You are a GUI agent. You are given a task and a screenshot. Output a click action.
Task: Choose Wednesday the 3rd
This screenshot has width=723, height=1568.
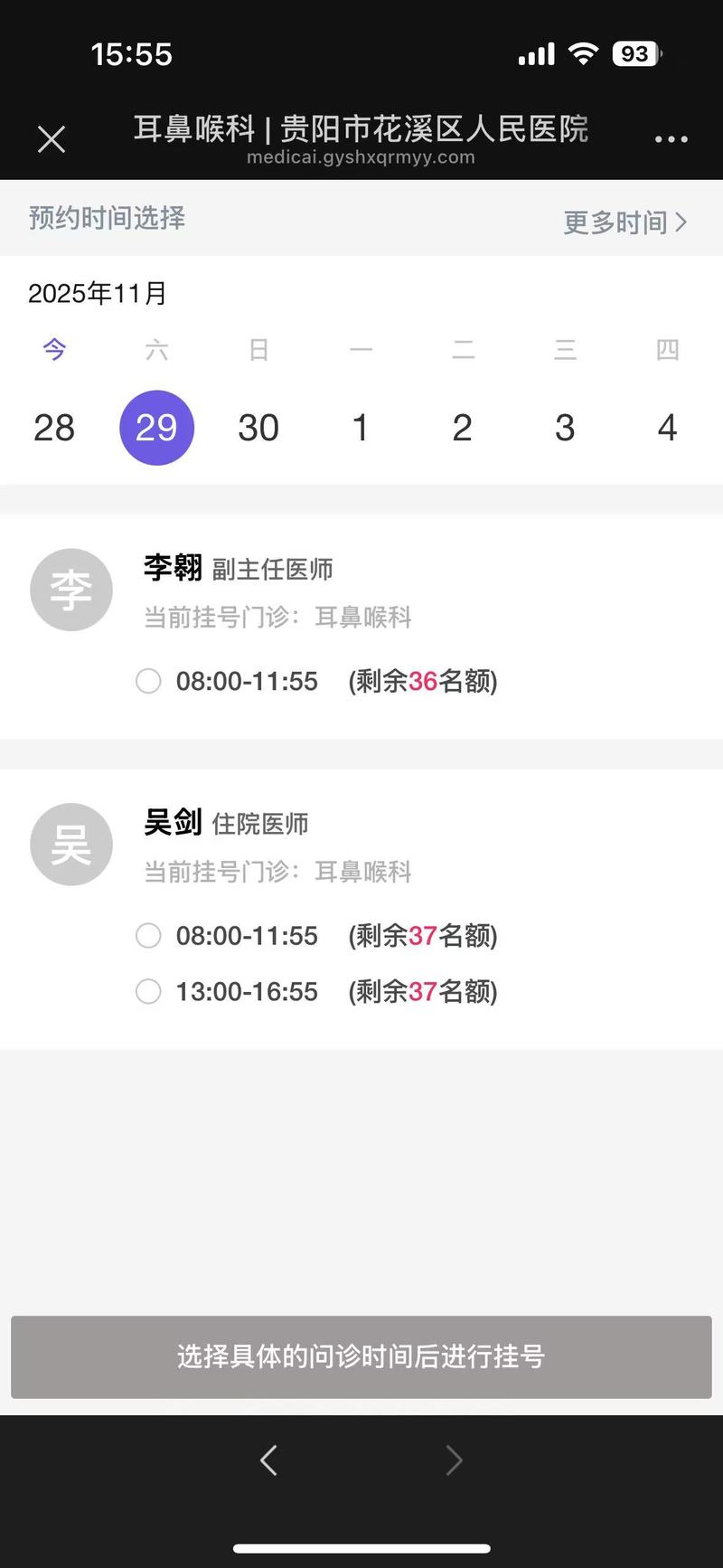coord(565,428)
